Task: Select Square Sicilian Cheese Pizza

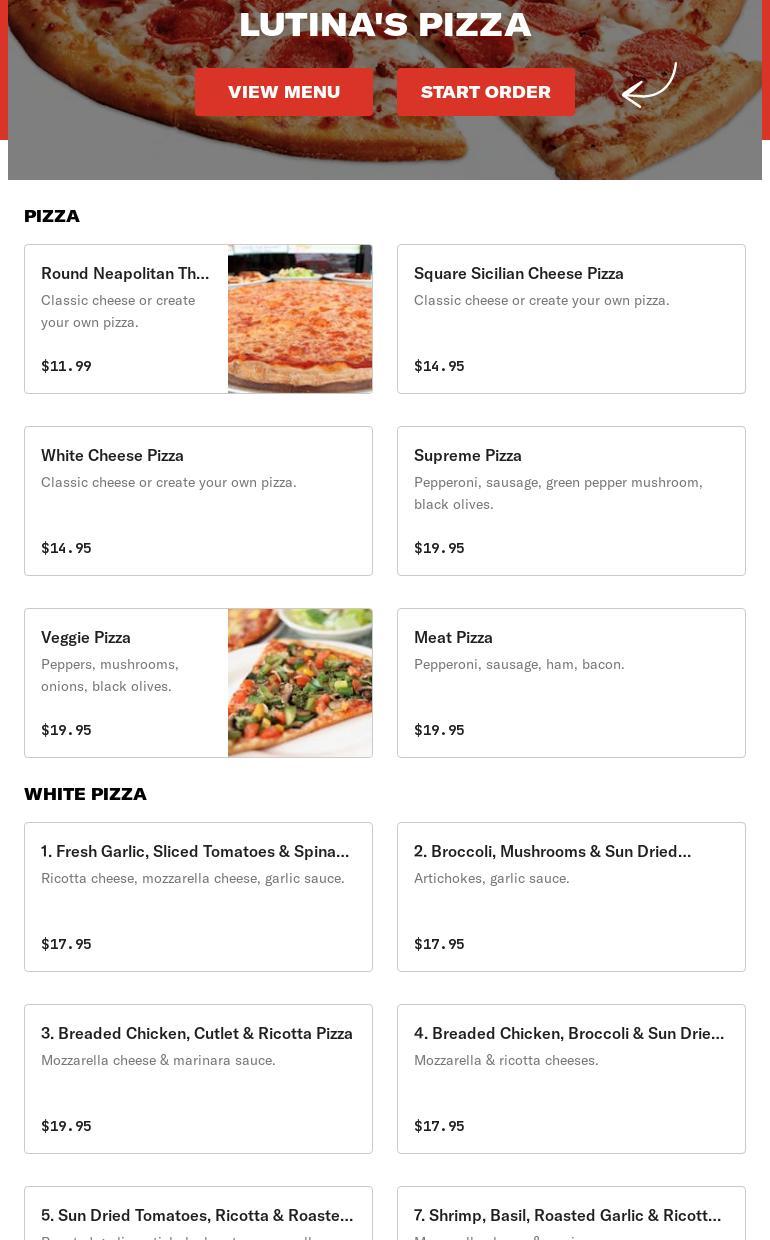Action: tap(571, 319)
